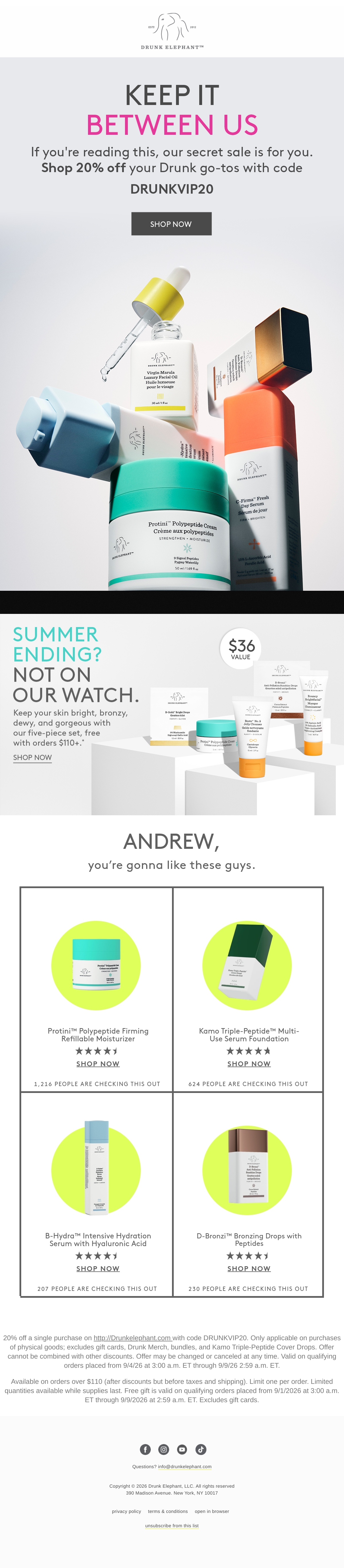Tap the Protini moisturizer product image
The width and height of the screenshot is (344, 1568).
pos(96,966)
